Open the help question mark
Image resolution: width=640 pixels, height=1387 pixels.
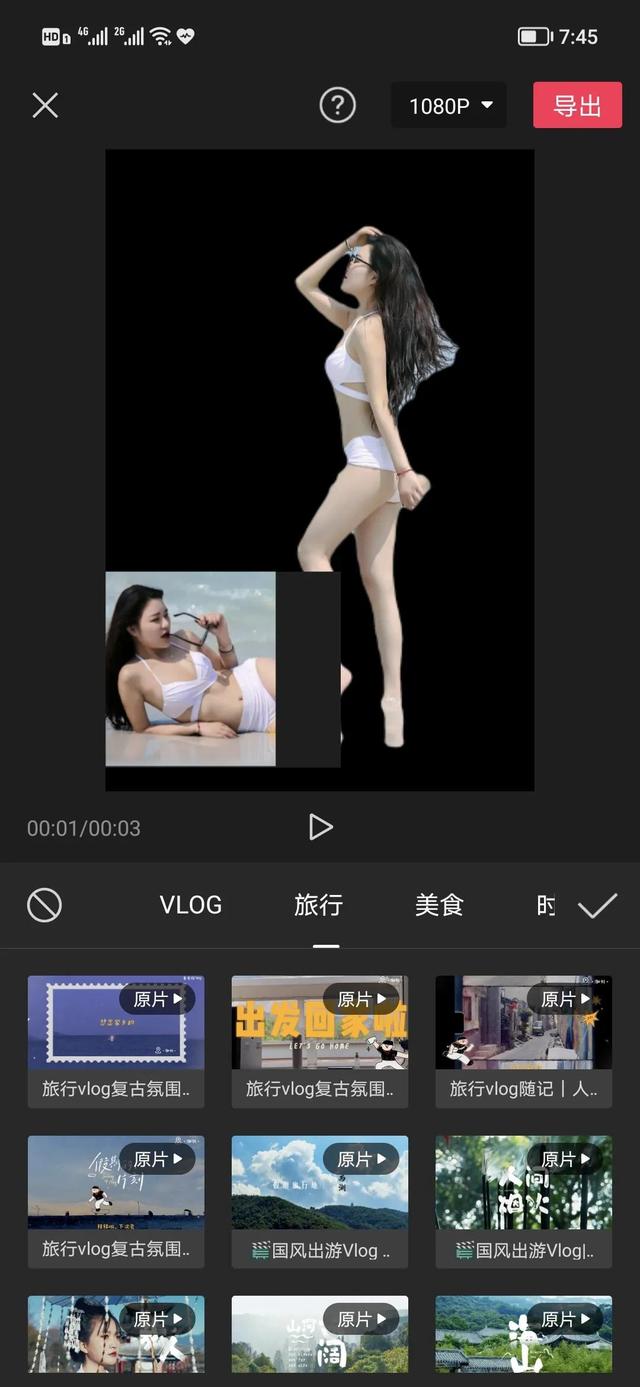[x=337, y=105]
